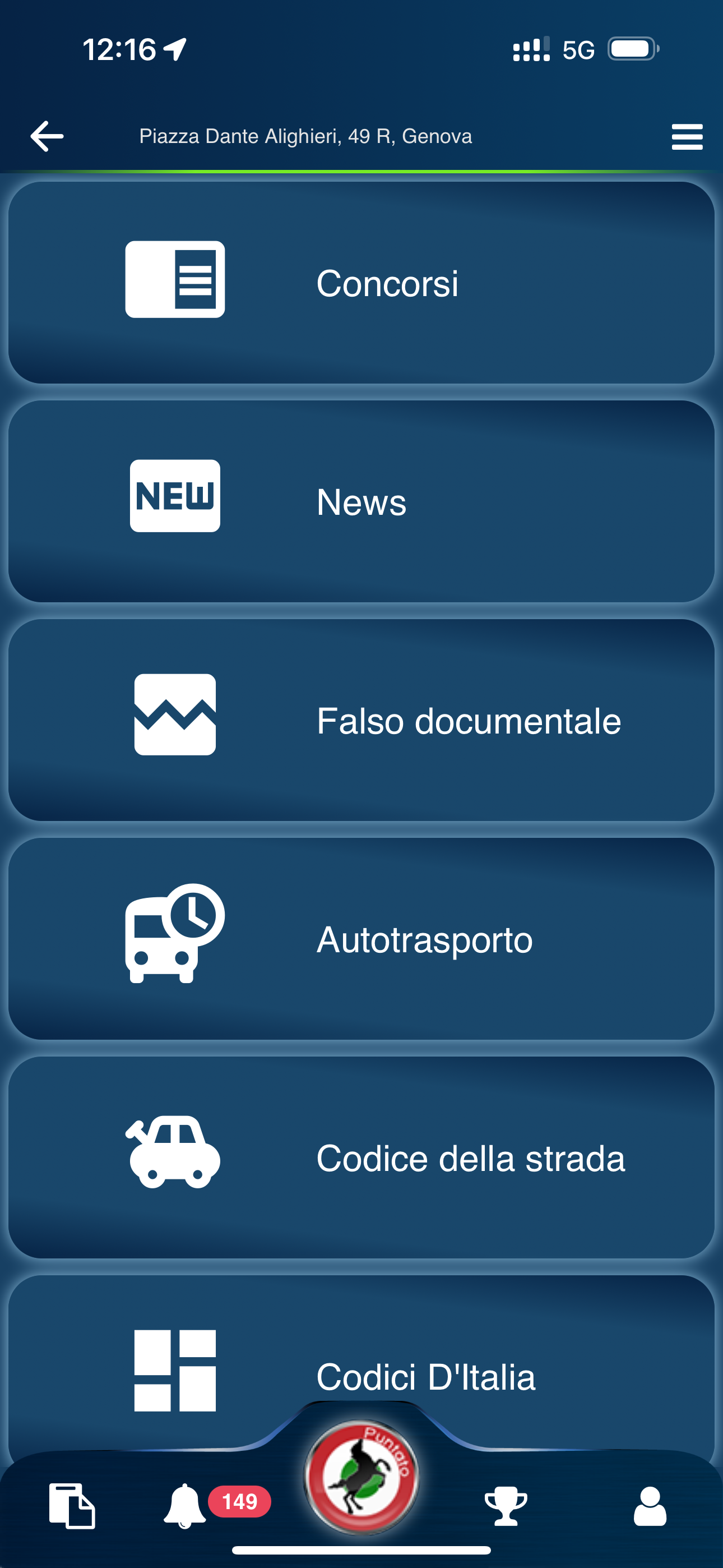Open the notifications bell
The width and height of the screenshot is (723, 1568).
(185, 1505)
